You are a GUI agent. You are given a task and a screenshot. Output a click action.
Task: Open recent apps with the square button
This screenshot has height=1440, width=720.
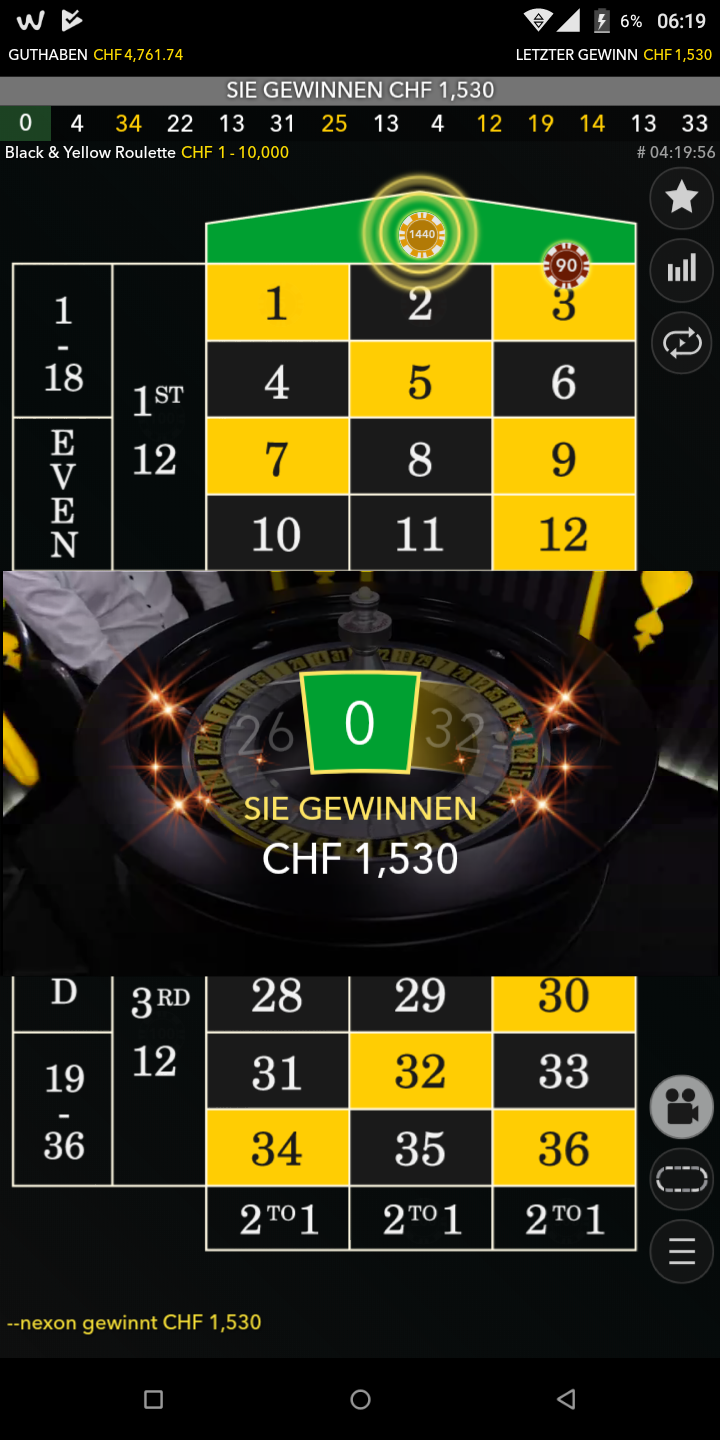point(153,1399)
